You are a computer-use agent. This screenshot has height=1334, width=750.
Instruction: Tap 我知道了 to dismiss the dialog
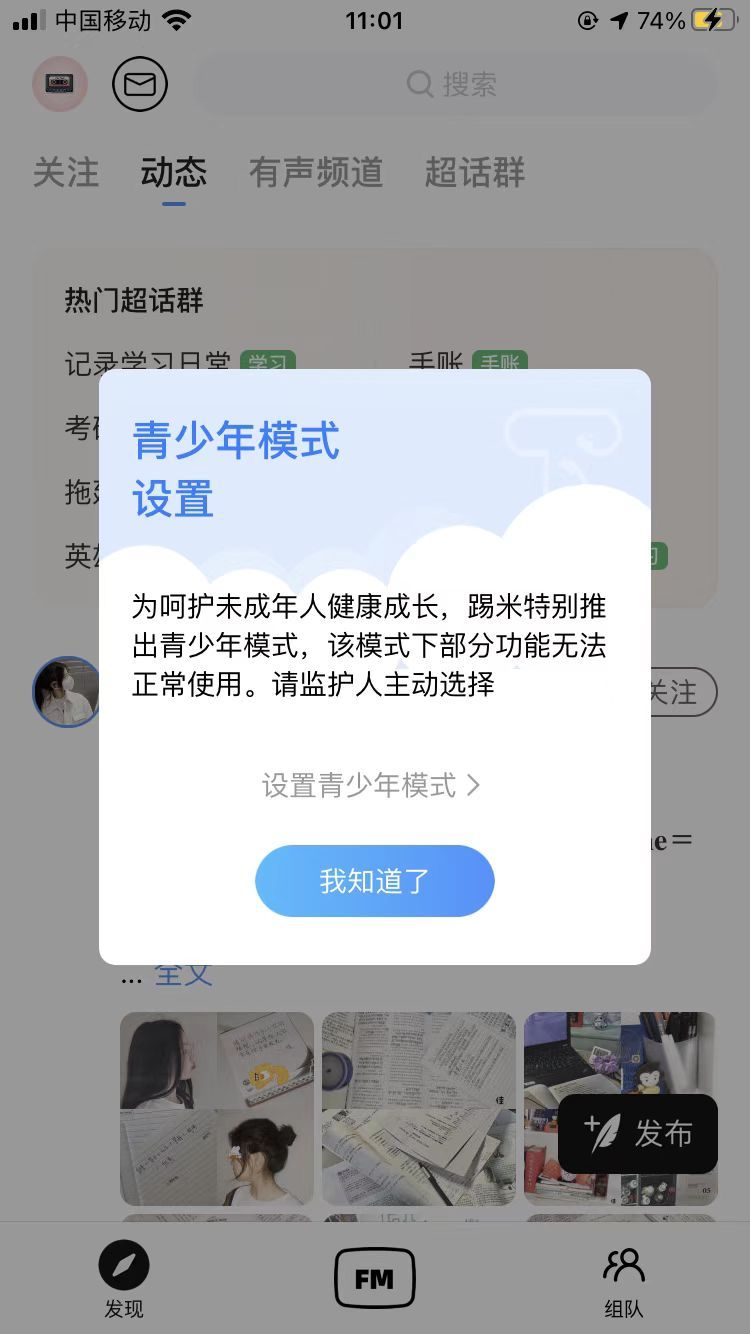tap(375, 881)
